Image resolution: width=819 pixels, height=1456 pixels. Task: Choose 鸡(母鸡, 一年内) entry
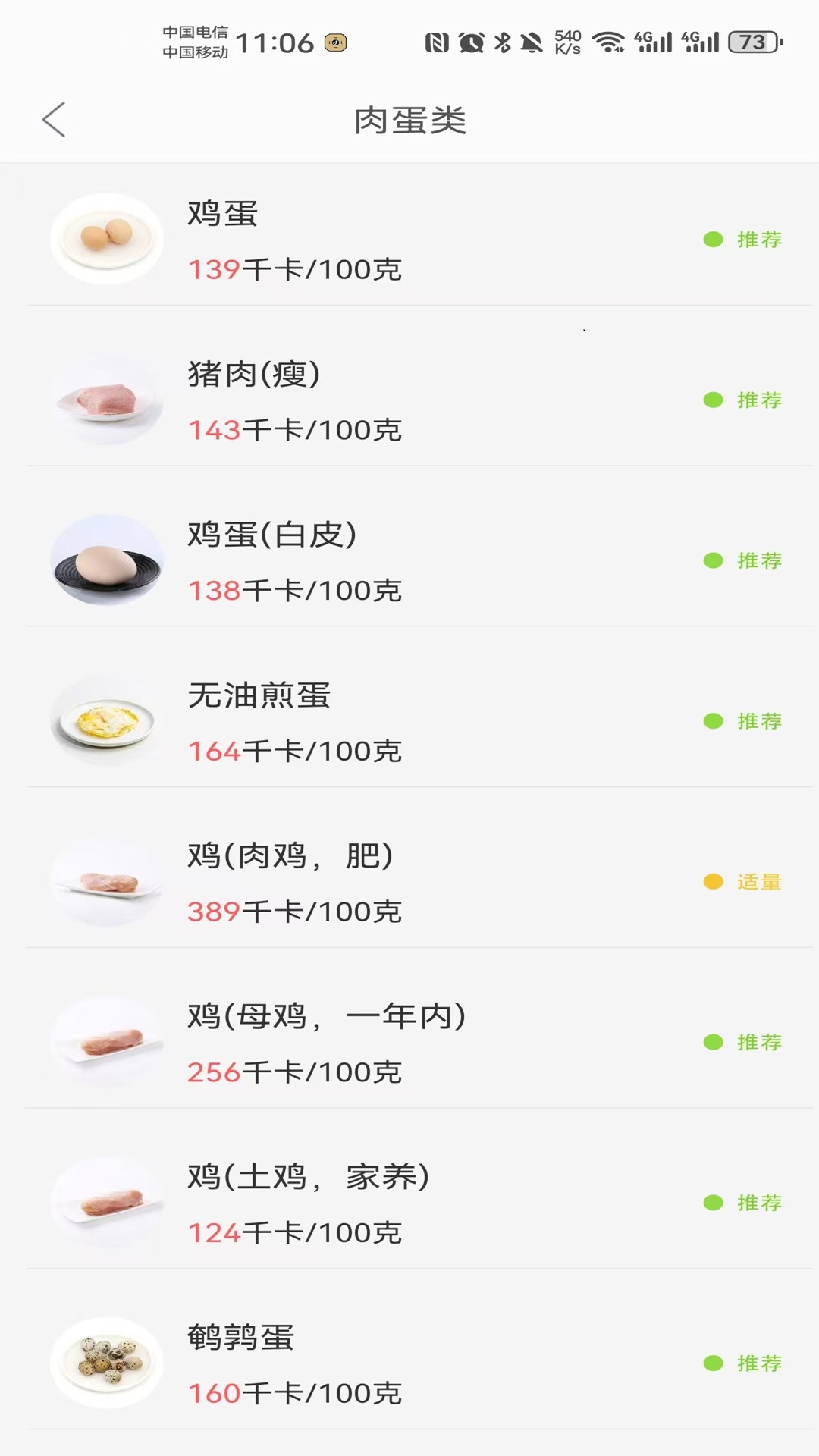[x=409, y=1043]
